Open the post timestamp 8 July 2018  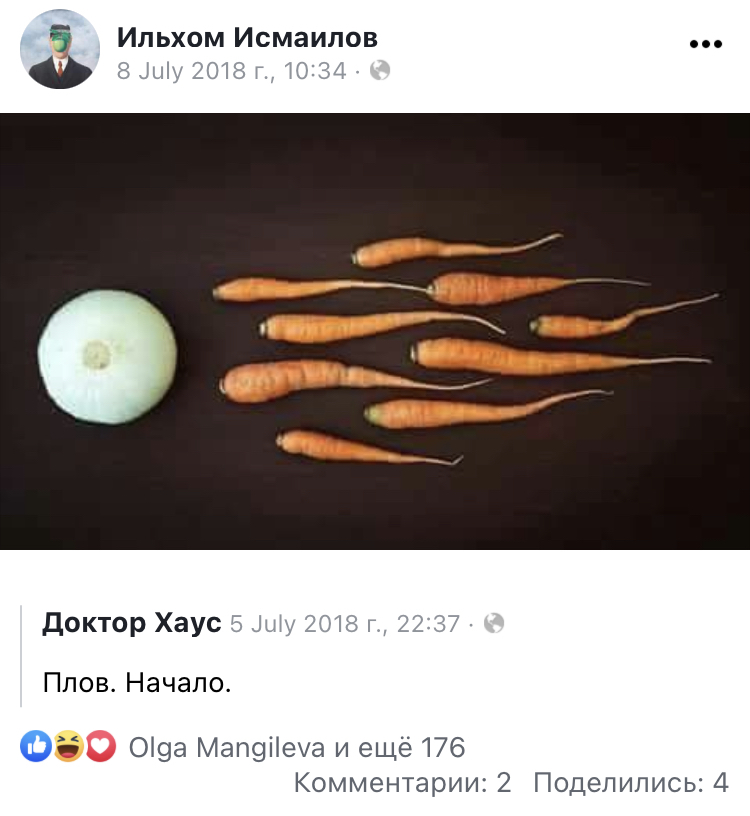click(x=231, y=71)
